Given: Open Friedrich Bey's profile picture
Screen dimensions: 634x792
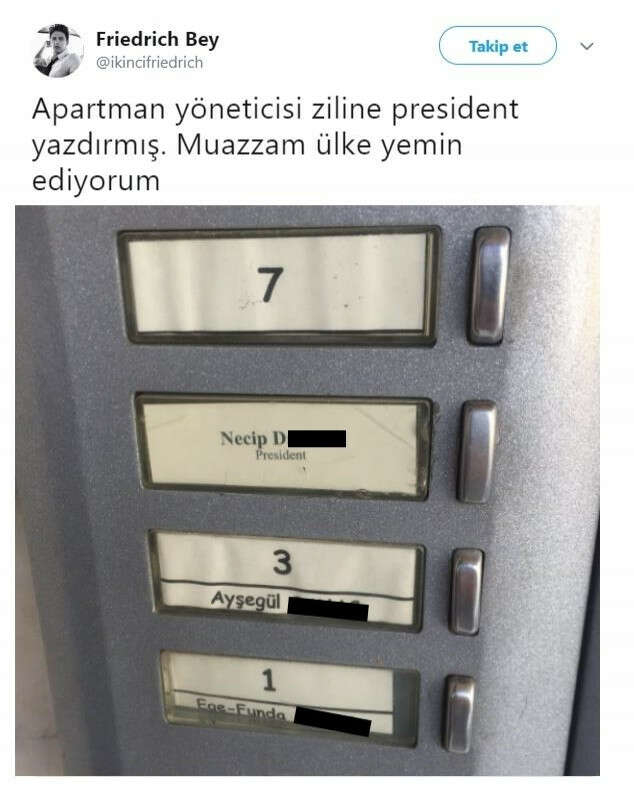Looking at the screenshot, I should tap(59, 51).
